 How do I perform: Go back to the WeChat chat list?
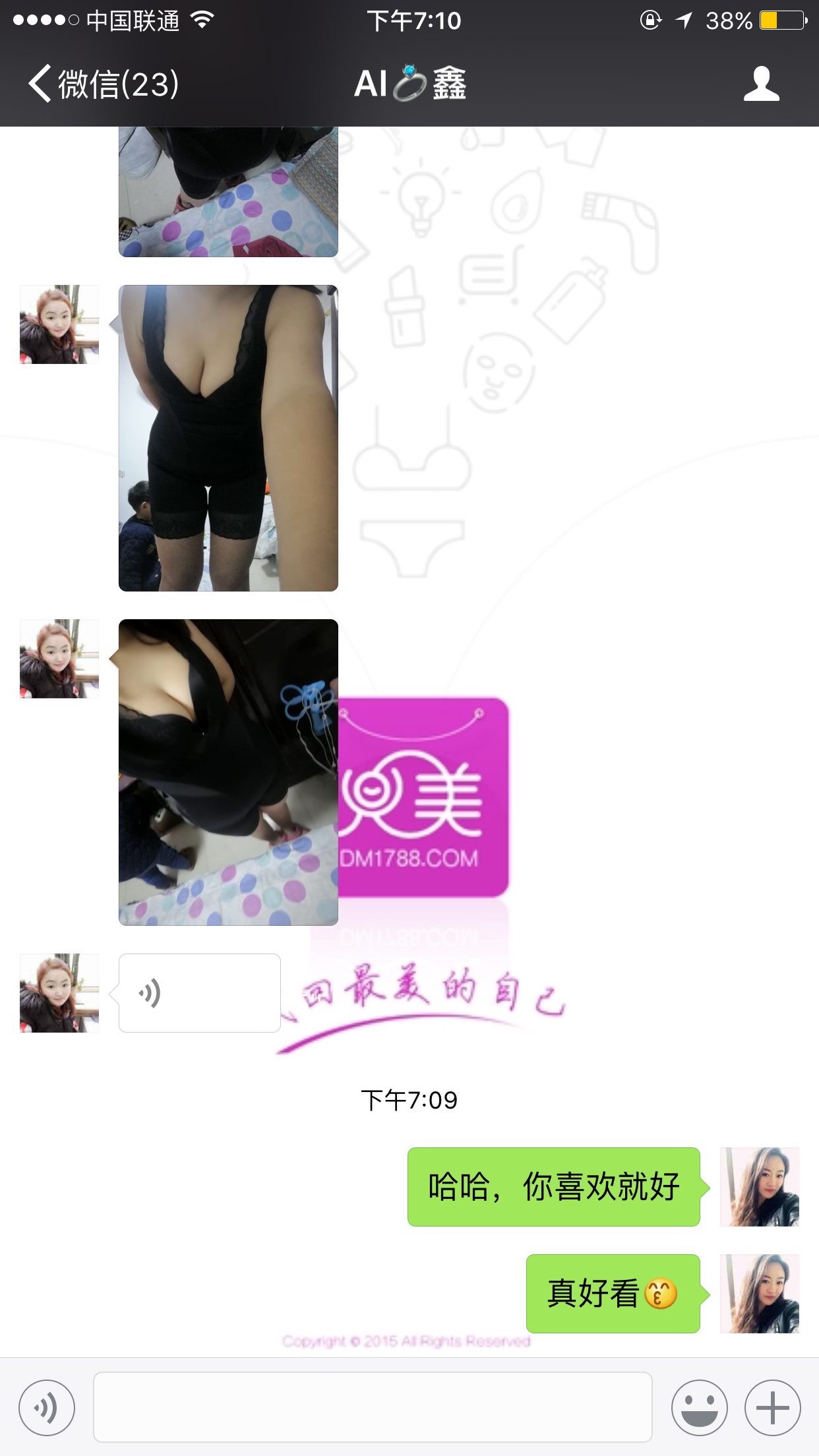click(102, 84)
